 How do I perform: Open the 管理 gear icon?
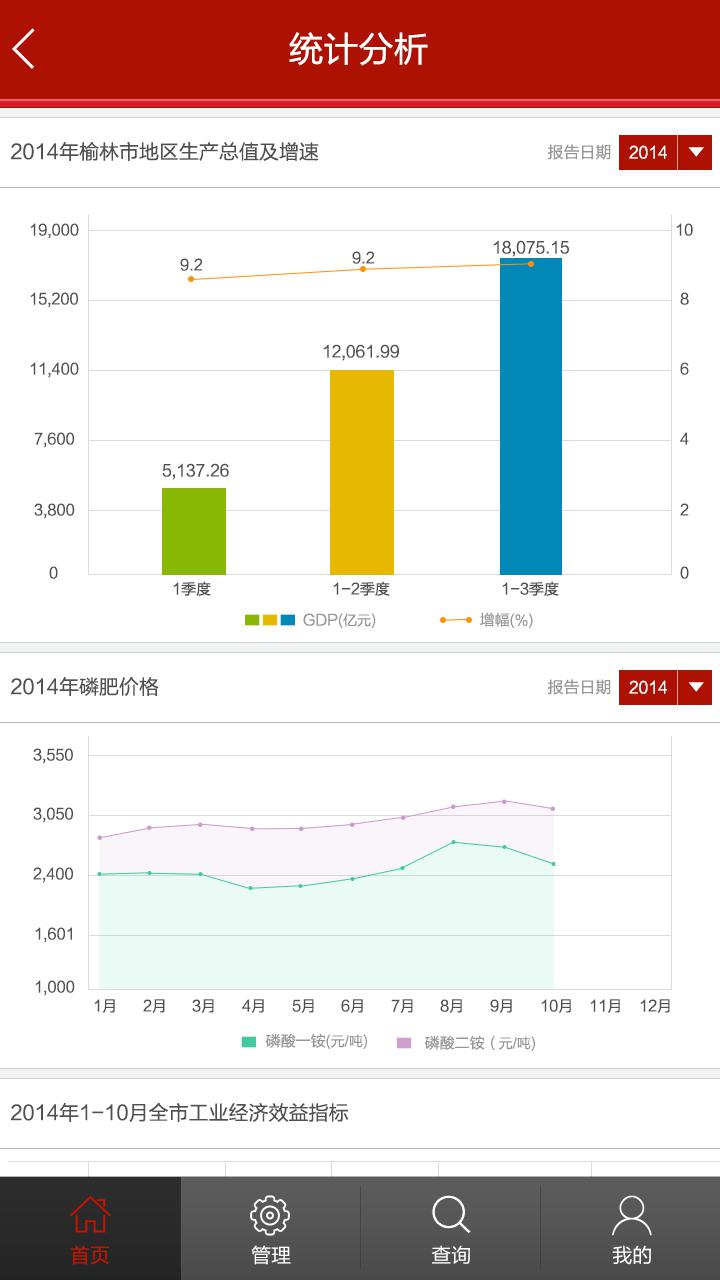(270, 1215)
